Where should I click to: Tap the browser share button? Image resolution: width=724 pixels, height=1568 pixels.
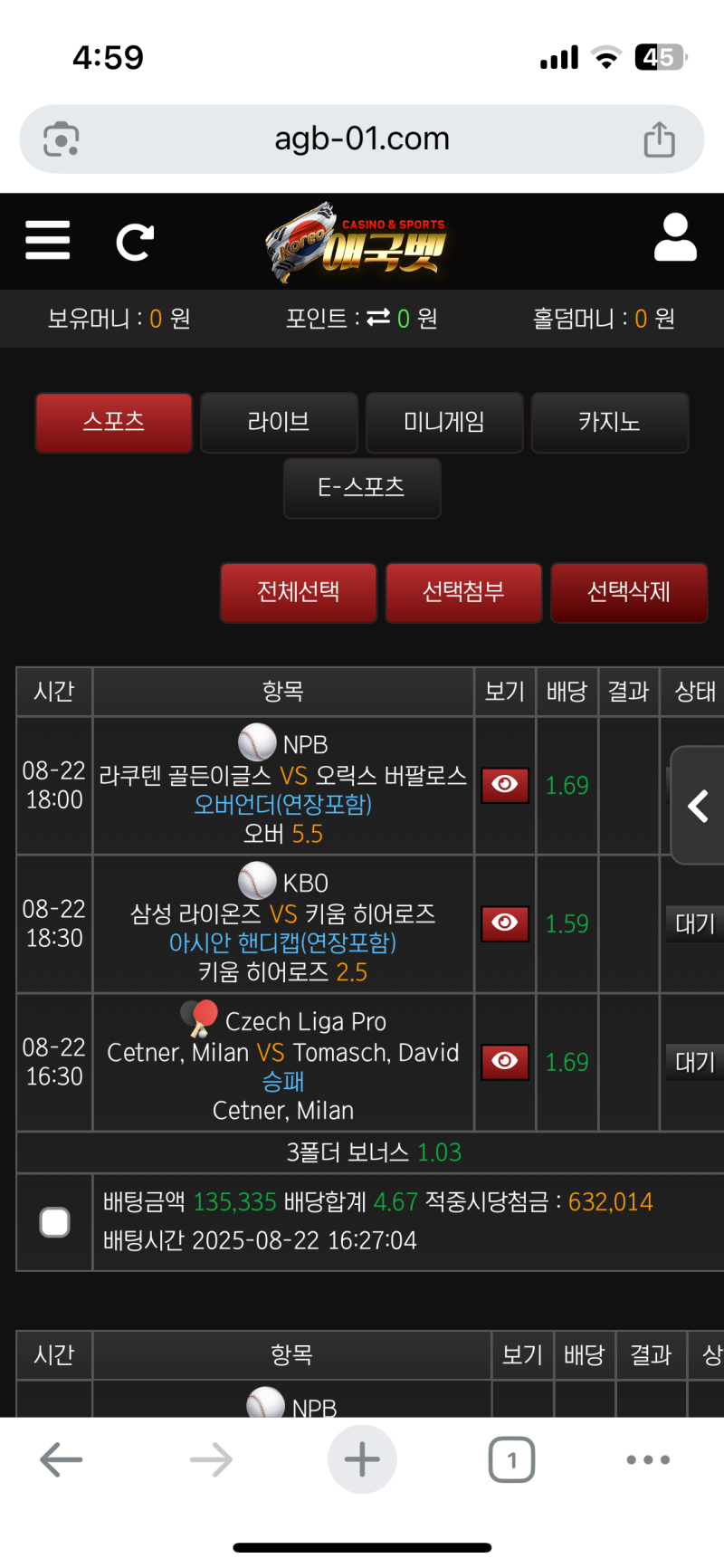(659, 139)
